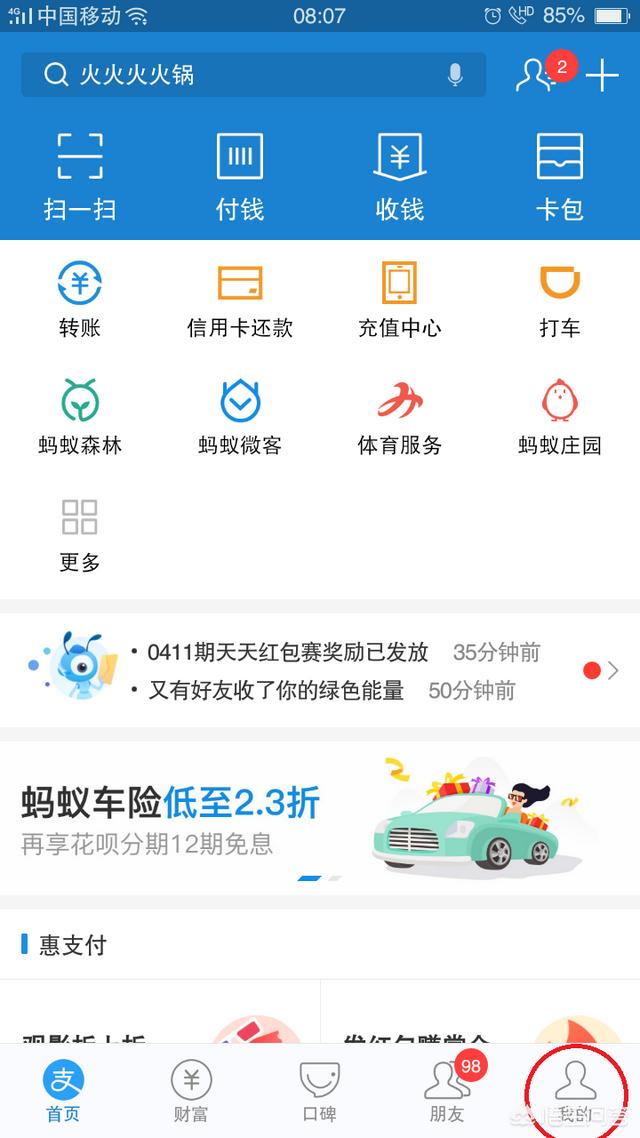
Task: Open 充值中心 top-up center
Action: pyautogui.click(x=400, y=298)
